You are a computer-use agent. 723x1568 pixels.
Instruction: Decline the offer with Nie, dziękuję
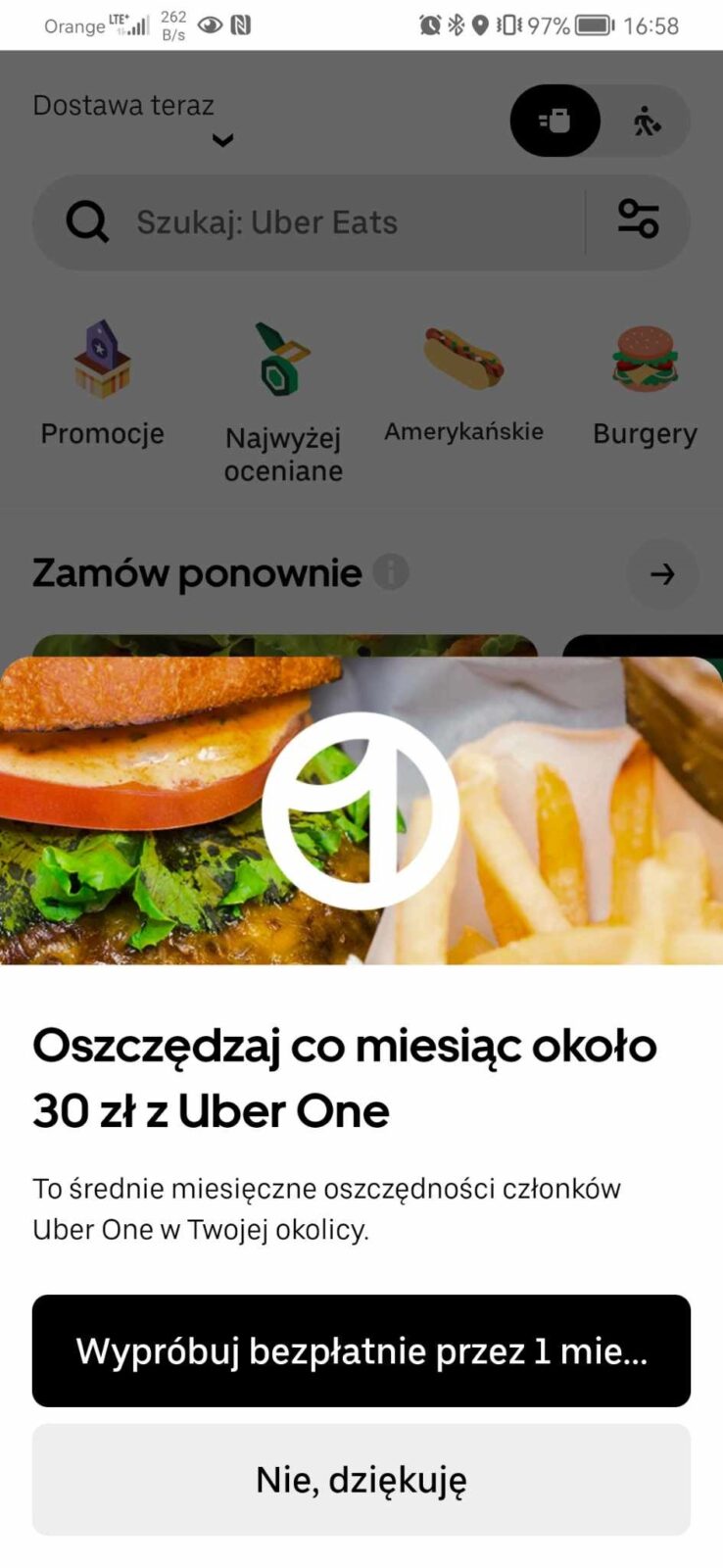(361, 1479)
